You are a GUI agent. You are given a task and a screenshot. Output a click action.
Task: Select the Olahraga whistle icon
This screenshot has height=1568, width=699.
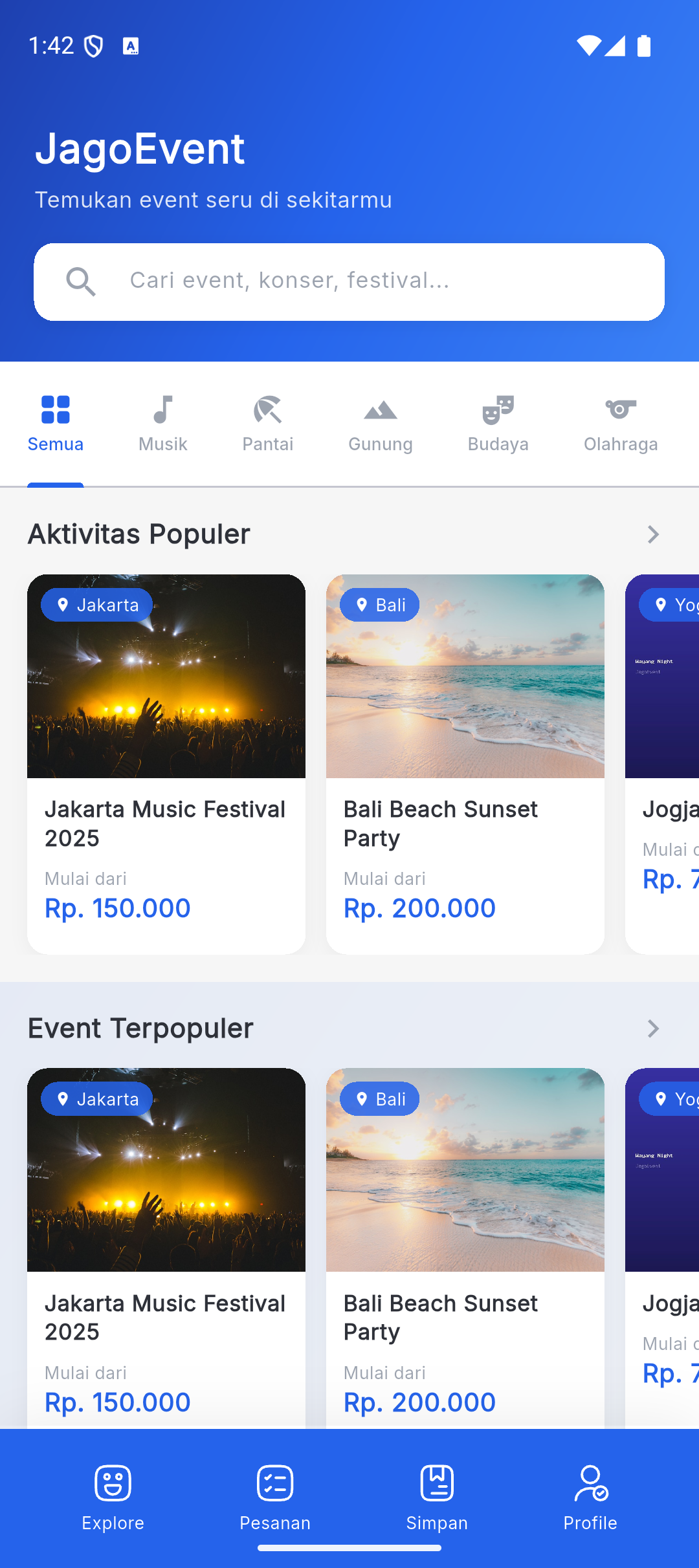click(620, 409)
